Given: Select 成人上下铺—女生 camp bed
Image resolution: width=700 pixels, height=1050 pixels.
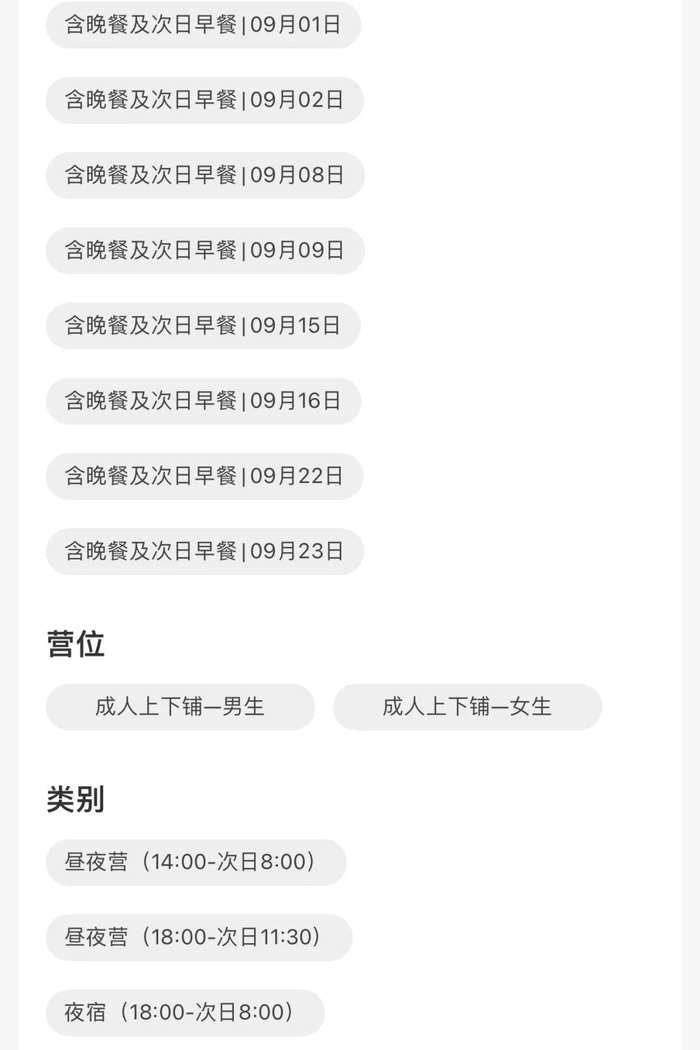Looking at the screenshot, I should pyautogui.click(x=468, y=706).
